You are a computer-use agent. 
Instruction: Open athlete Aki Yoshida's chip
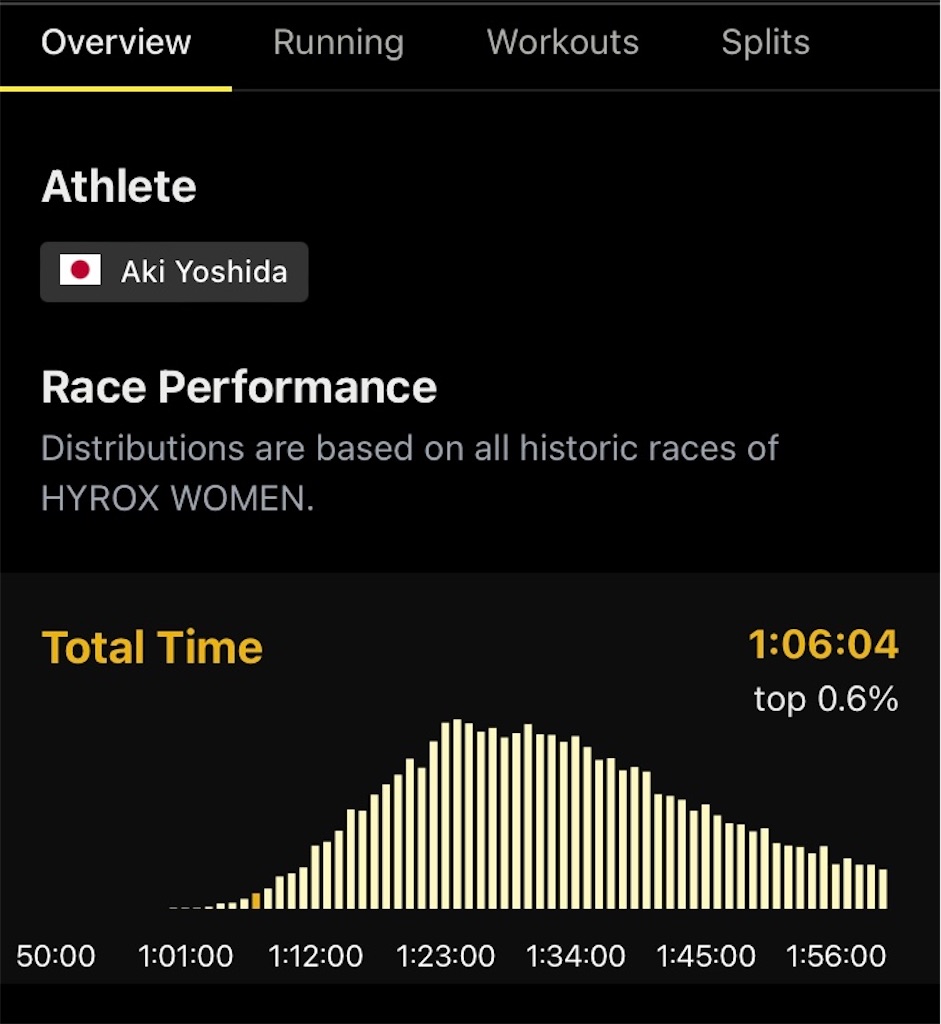tap(174, 272)
